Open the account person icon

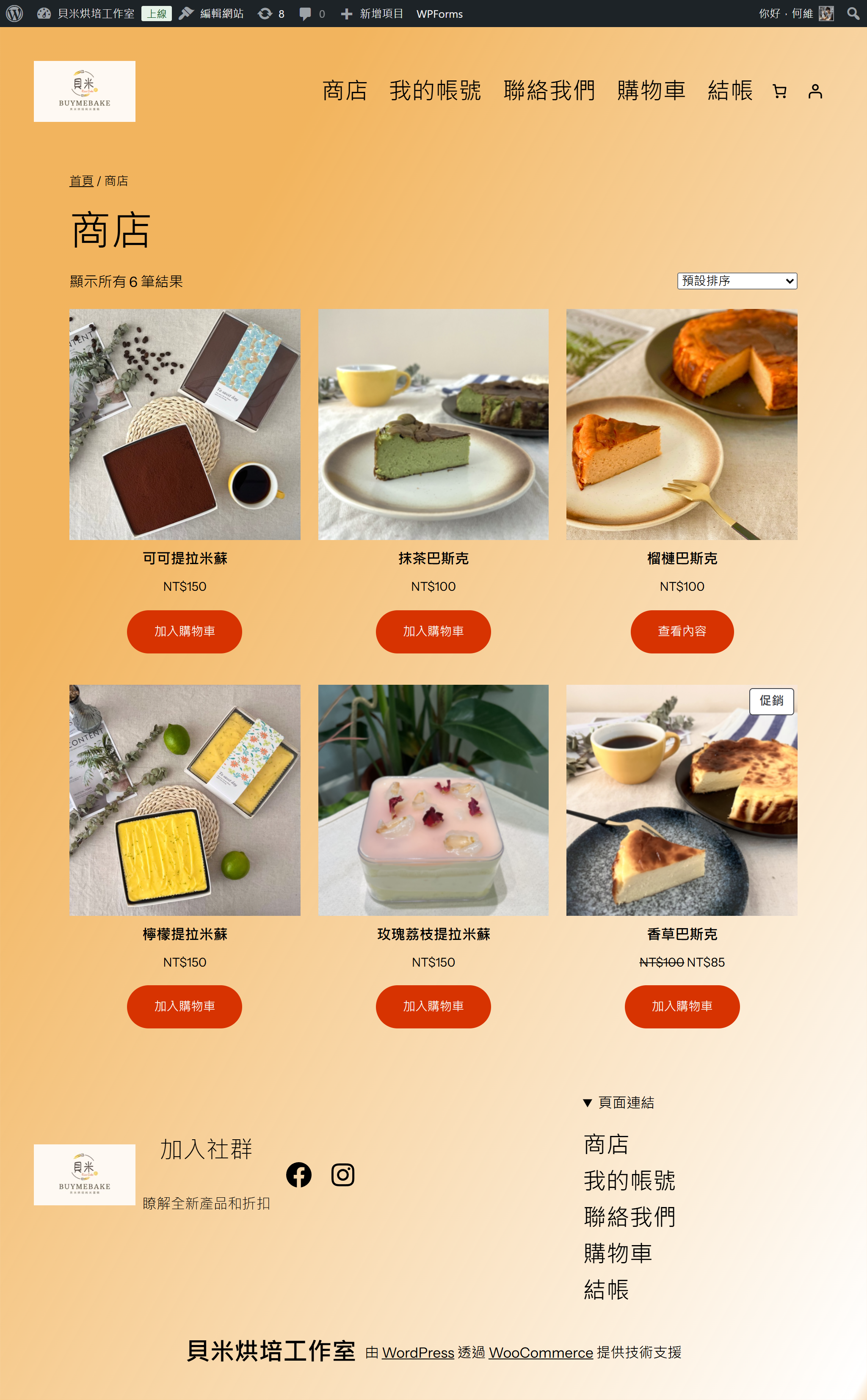click(815, 91)
